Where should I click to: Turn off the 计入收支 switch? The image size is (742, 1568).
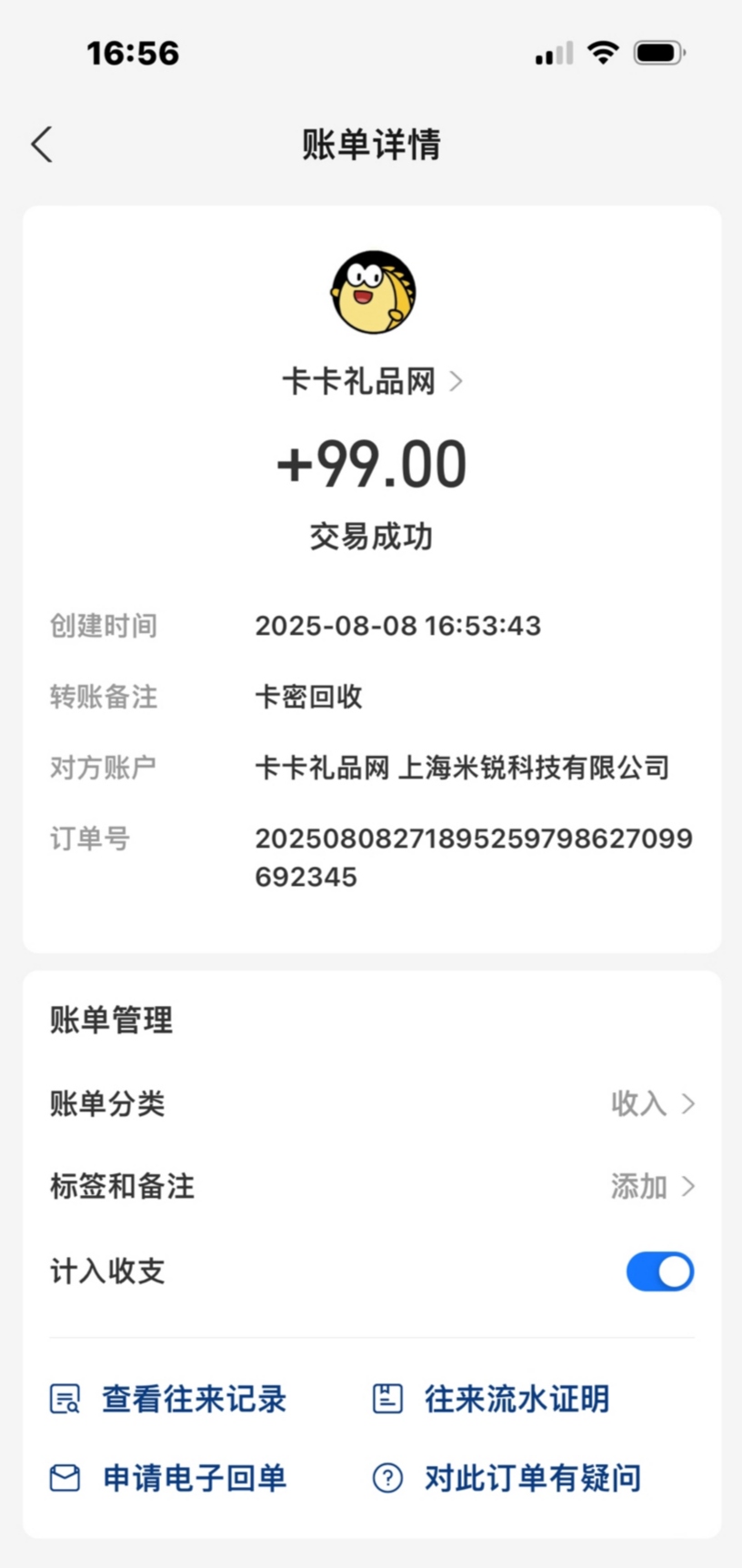tap(659, 1271)
